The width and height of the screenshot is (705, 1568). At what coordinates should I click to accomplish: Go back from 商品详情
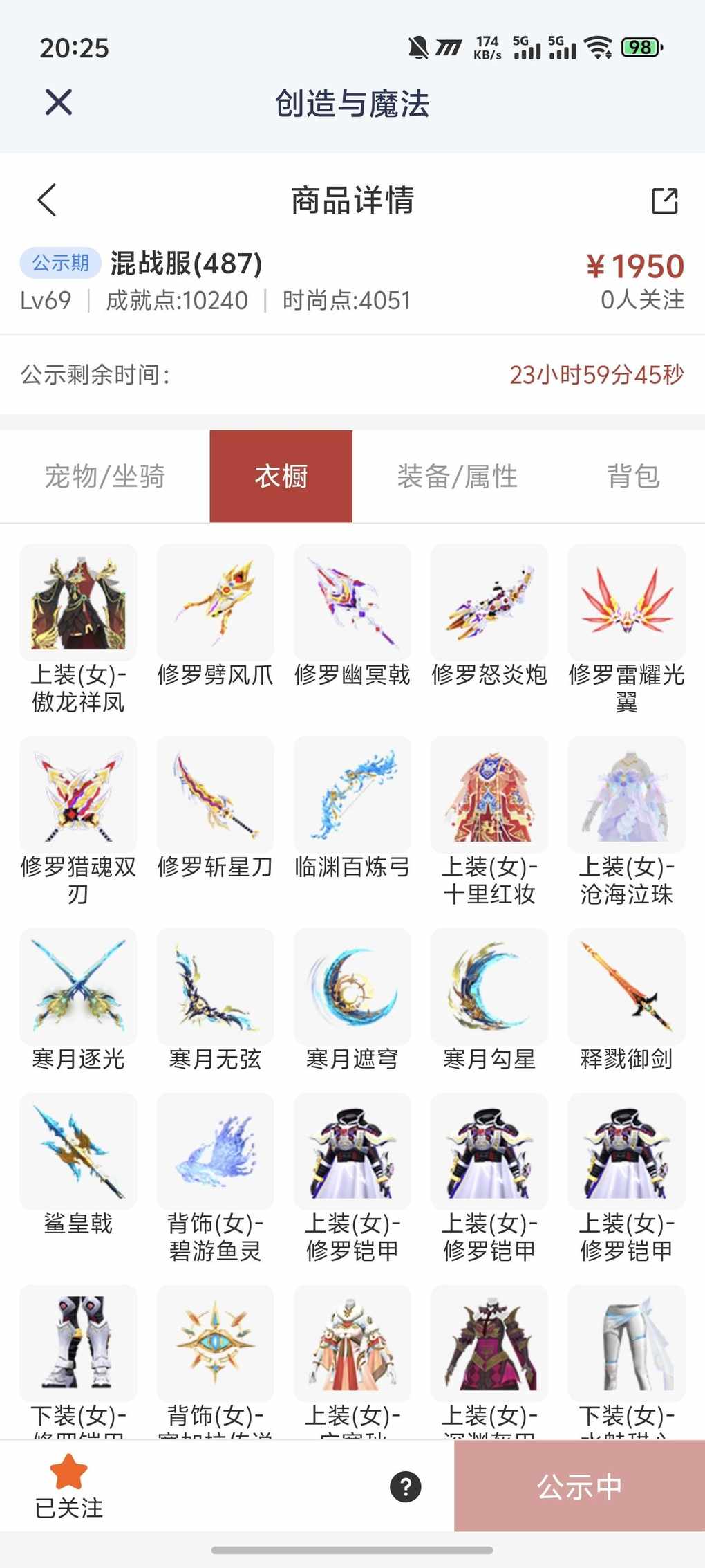pyautogui.click(x=47, y=201)
